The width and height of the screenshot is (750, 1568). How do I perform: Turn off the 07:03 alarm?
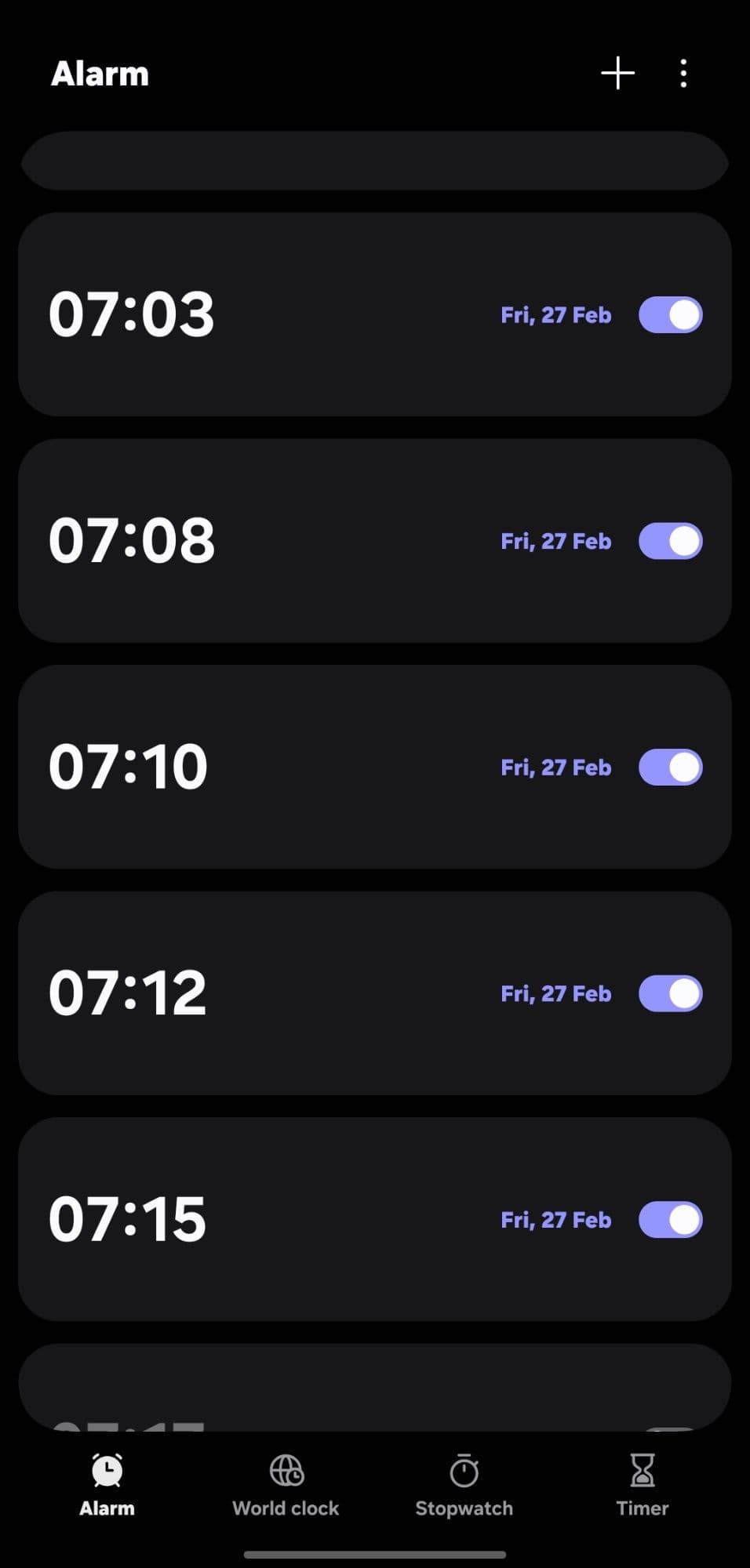pos(670,315)
